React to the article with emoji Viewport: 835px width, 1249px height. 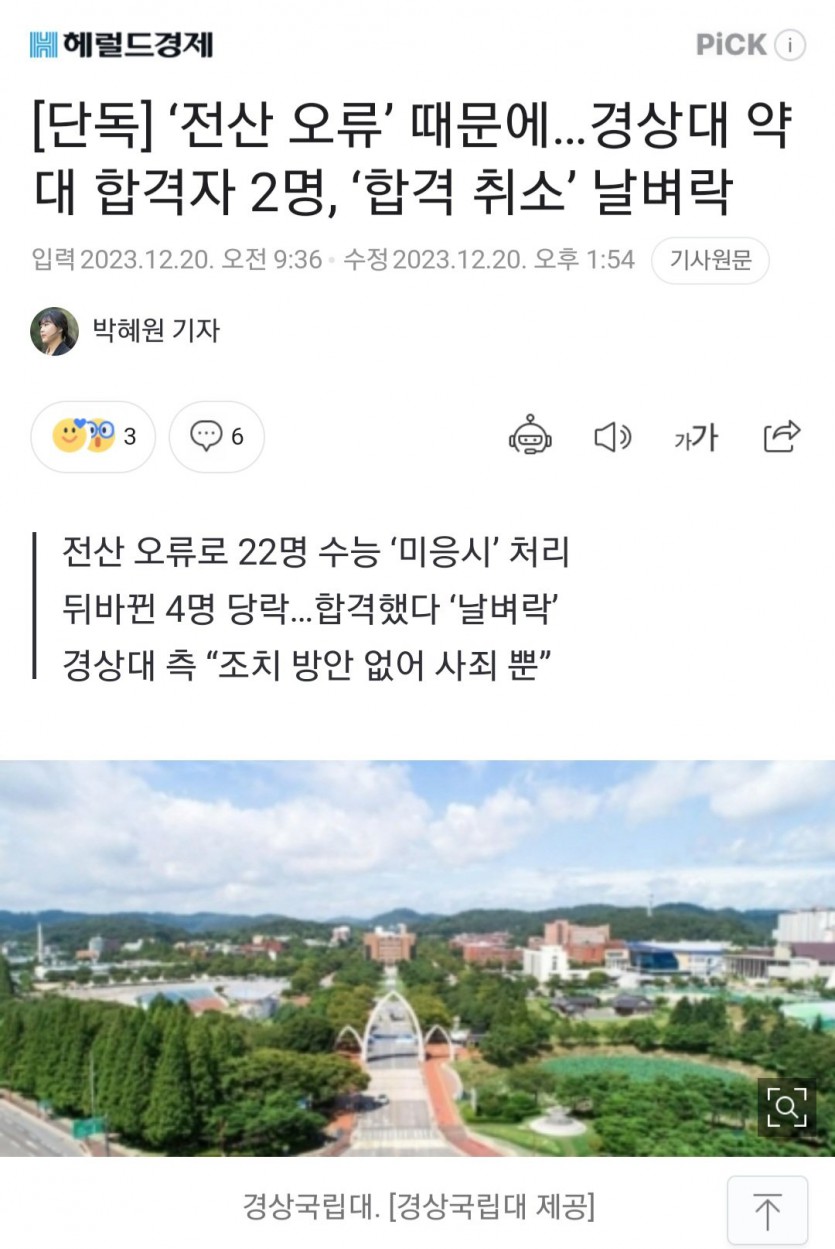93,437
